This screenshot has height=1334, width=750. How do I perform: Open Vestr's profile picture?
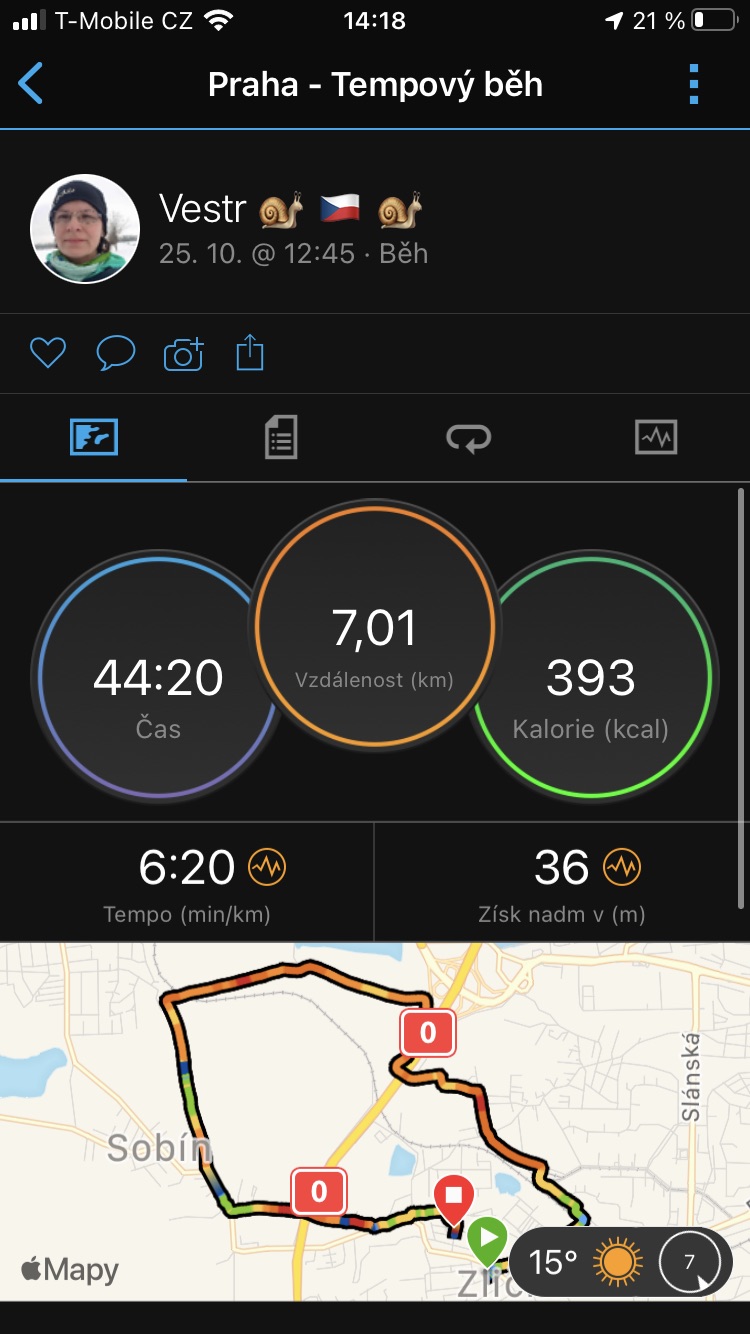click(85, 229)
